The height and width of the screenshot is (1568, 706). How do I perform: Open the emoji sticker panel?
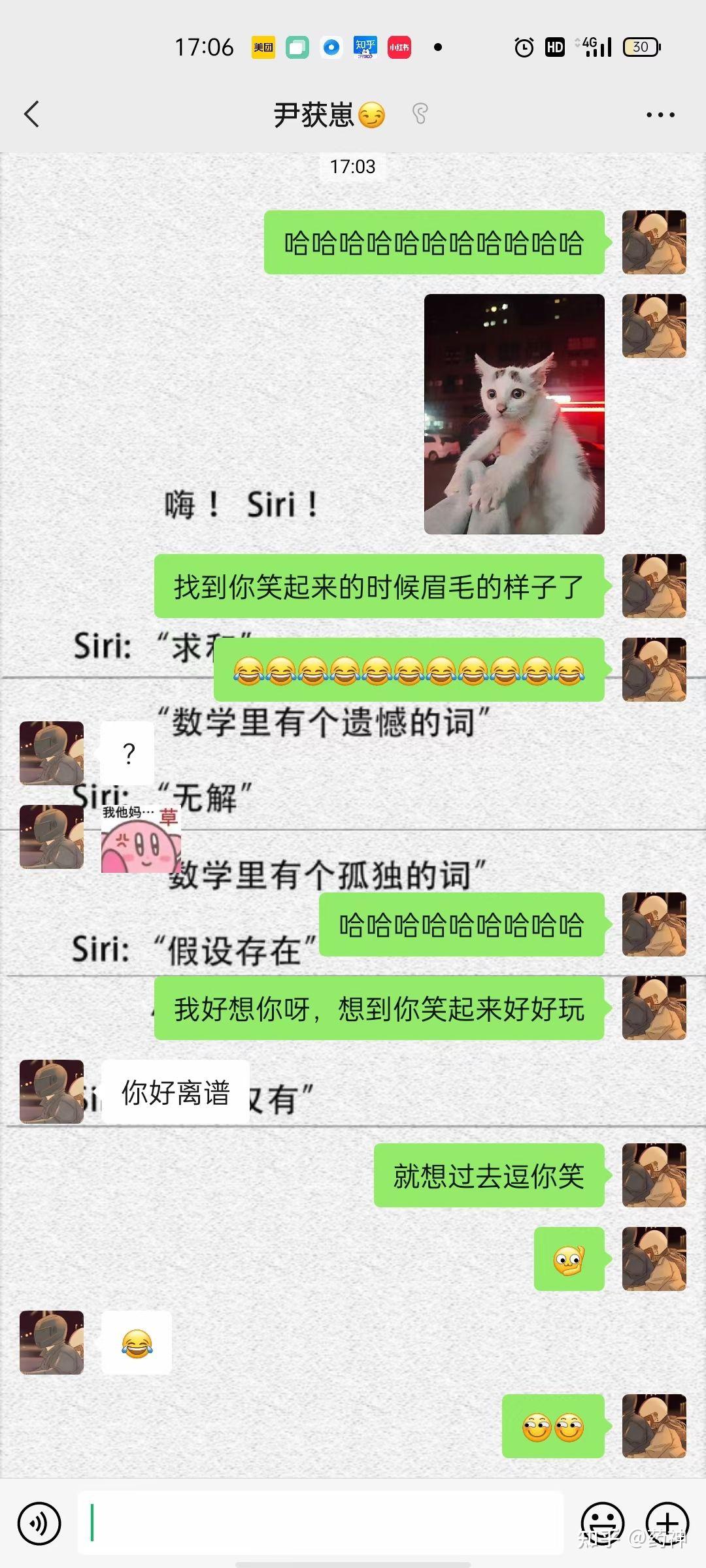pos(602,1522)
